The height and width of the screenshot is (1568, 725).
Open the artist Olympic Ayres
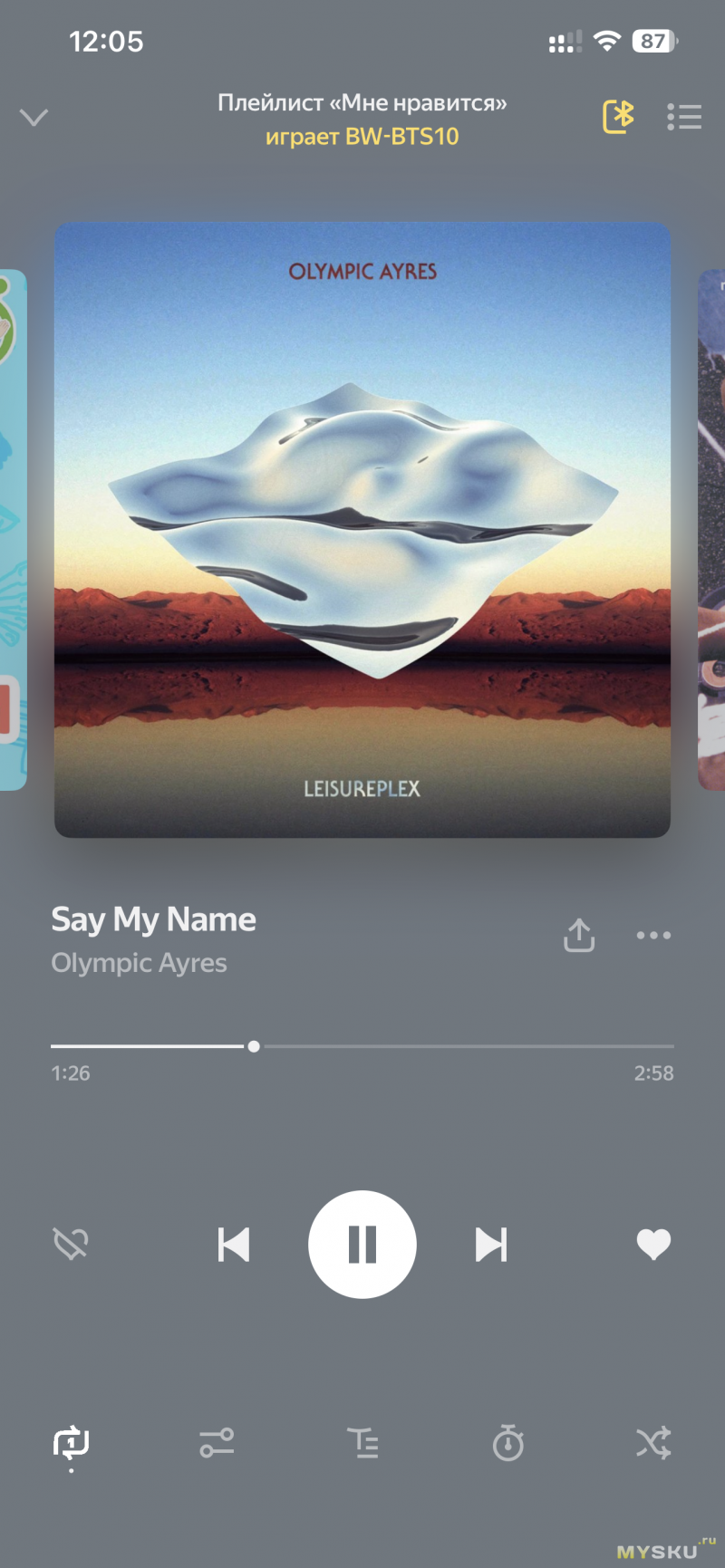point(139,963)
